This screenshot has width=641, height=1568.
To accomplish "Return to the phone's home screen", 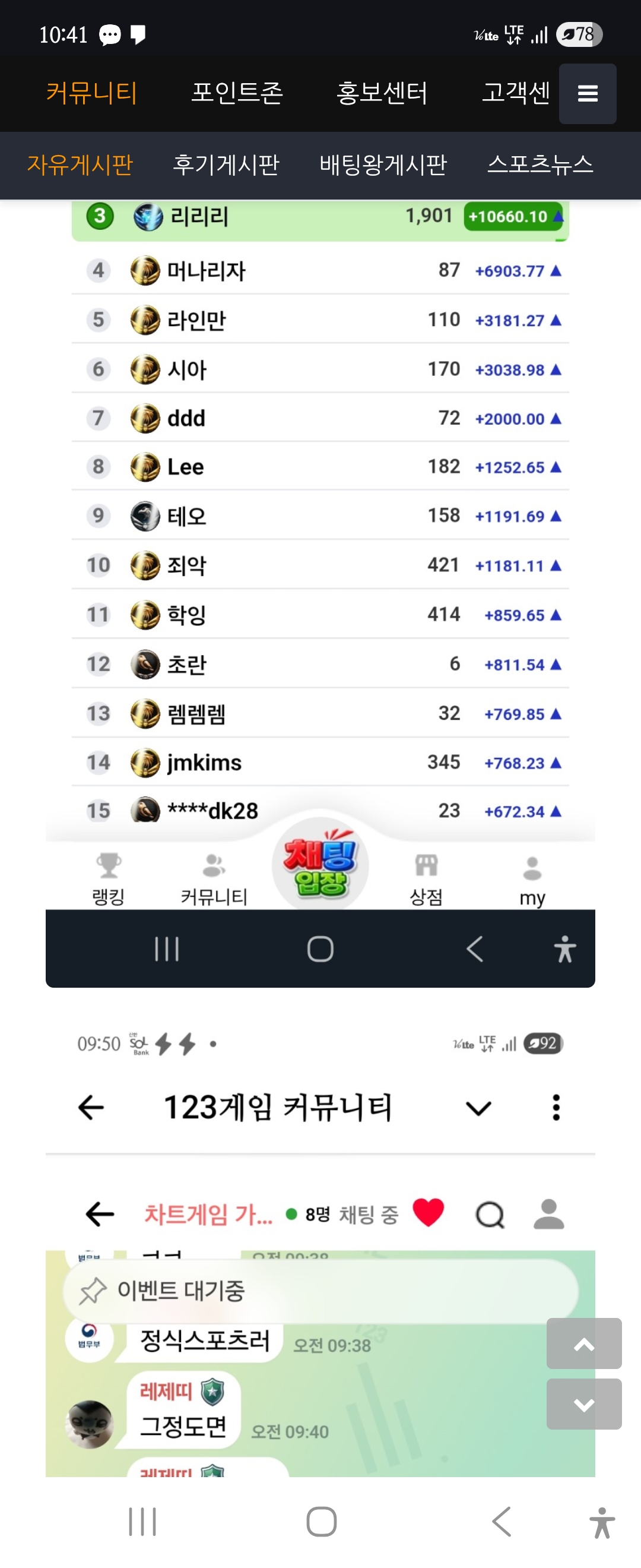I will tap(321, 1521).
